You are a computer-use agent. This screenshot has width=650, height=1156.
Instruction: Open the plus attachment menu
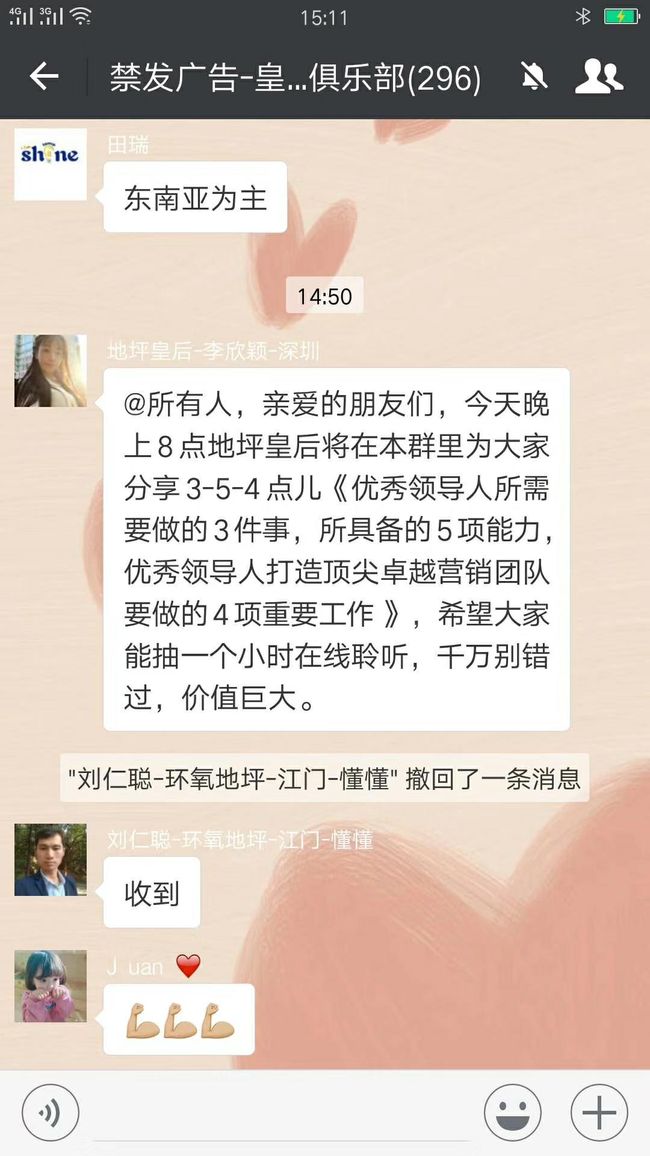pyautogui.click(x=599, y=1113)
